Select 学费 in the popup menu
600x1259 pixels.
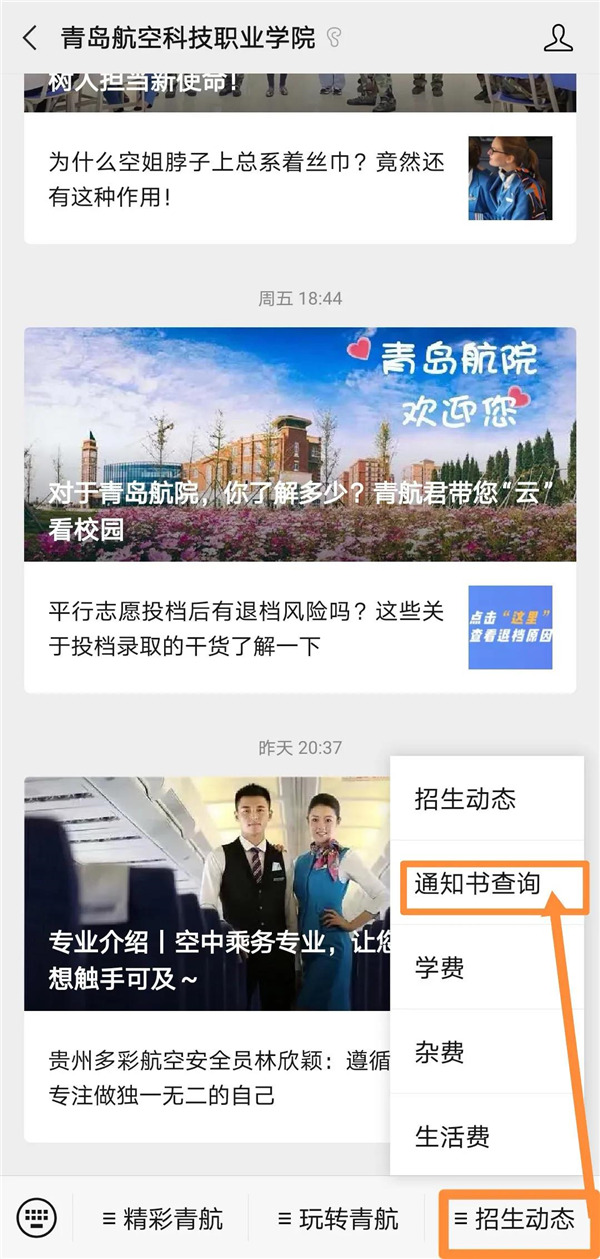click(x=440, y=967)
